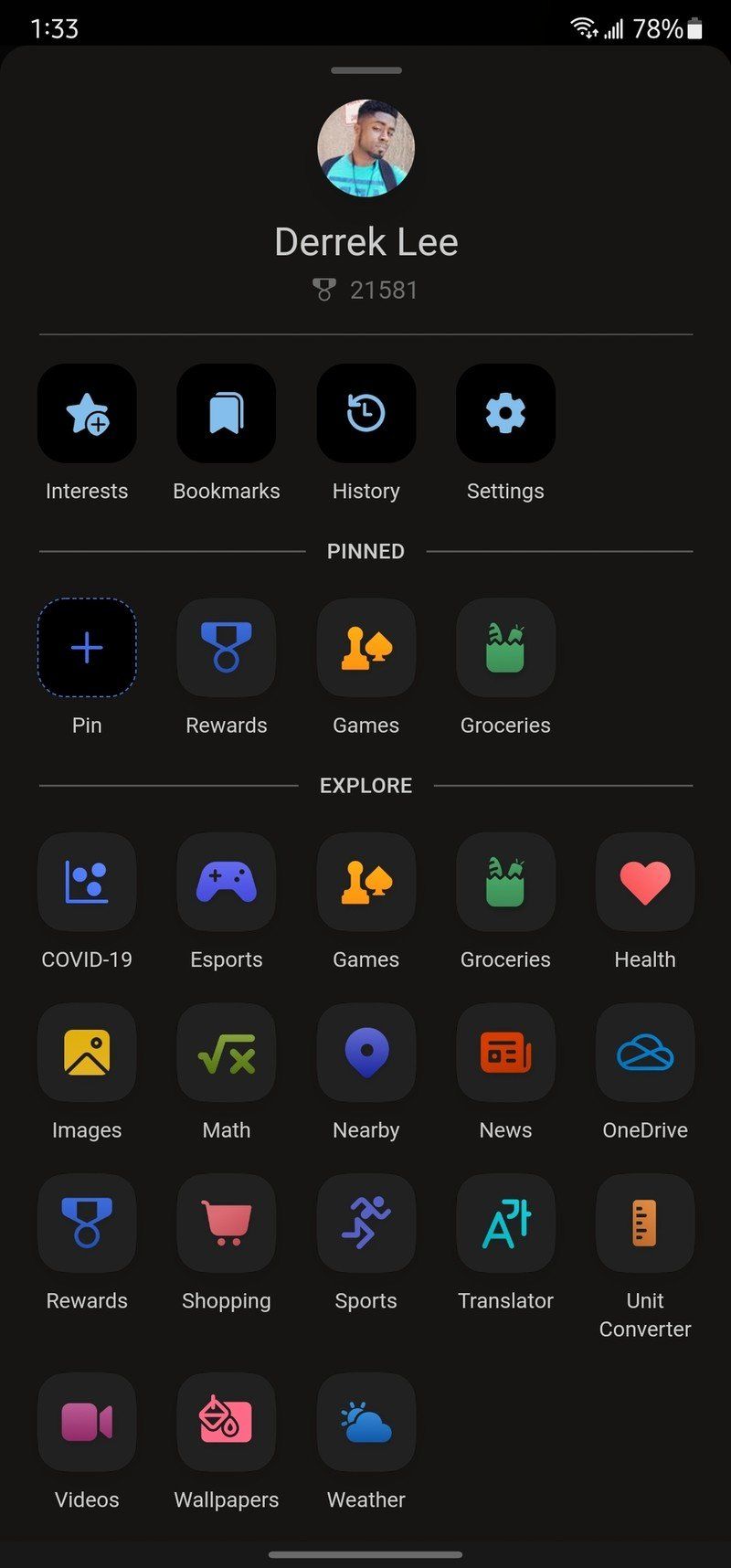Launch Games from the Pinned section
The image size is (731, 1568).
click(x=365, y=648)
